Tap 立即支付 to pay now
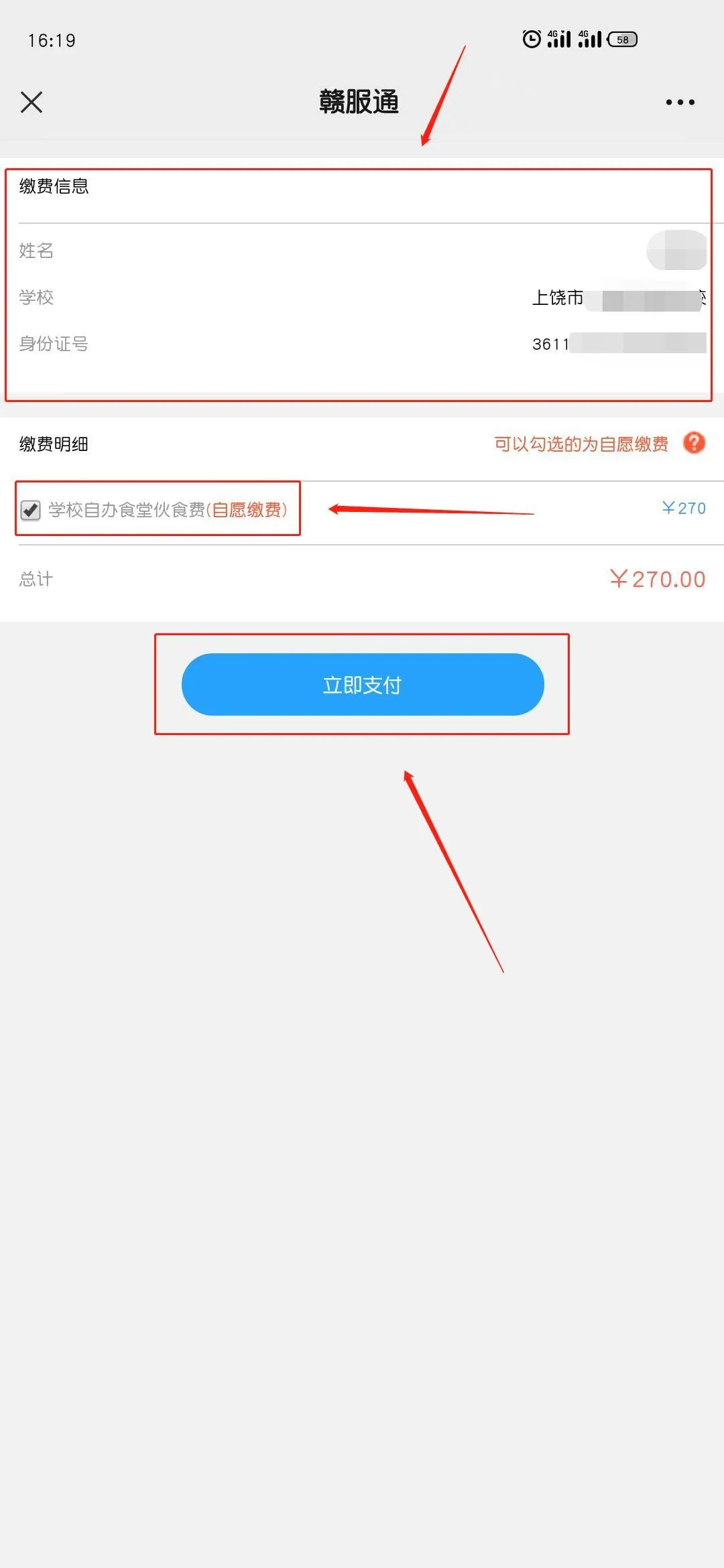Image resolution: width=724 pixels, height=1568 pixels. pyautogui.click(x=362, y=684)
